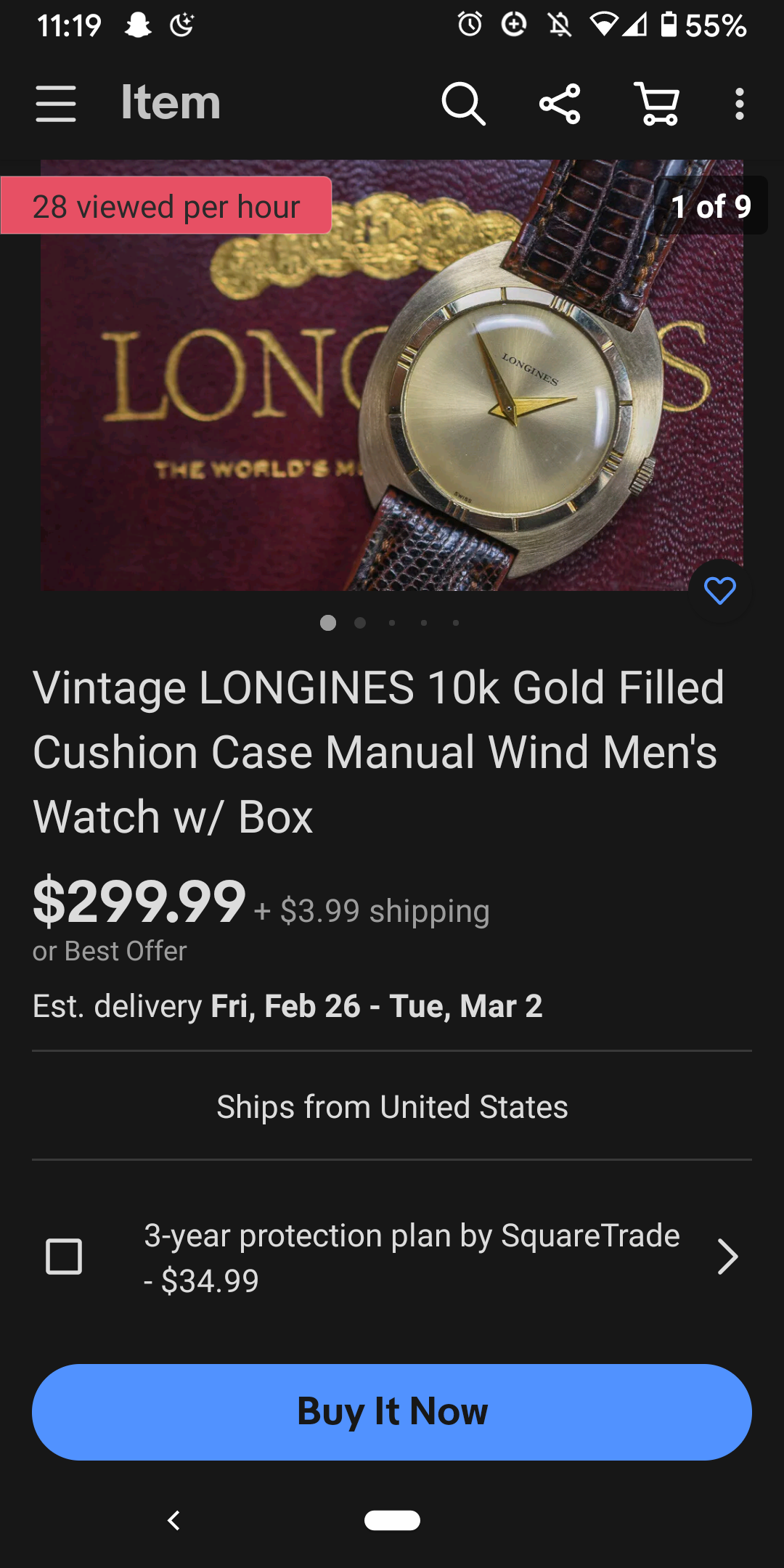Viewport: 784px width, 1568px height.
Task: Go back with the system back button
Action: click(173, 1520)
